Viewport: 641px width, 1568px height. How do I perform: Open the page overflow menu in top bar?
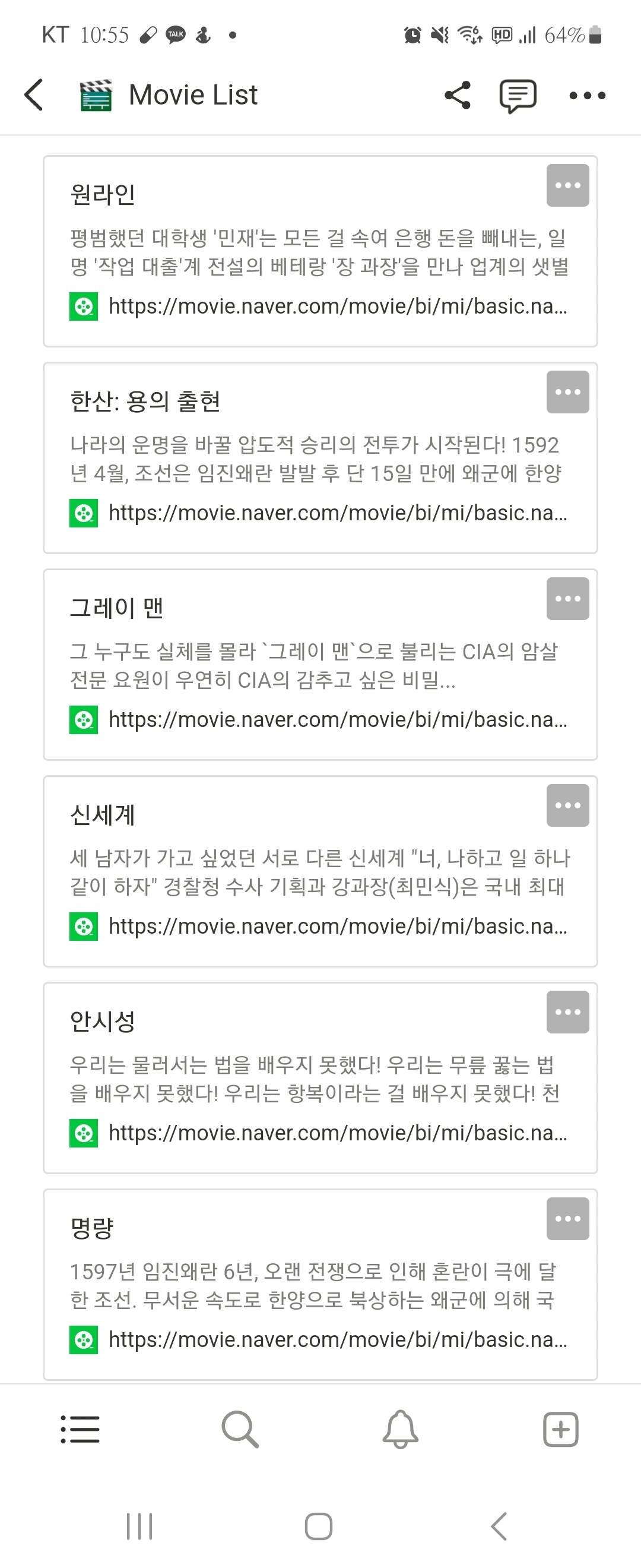click(587, 96)
